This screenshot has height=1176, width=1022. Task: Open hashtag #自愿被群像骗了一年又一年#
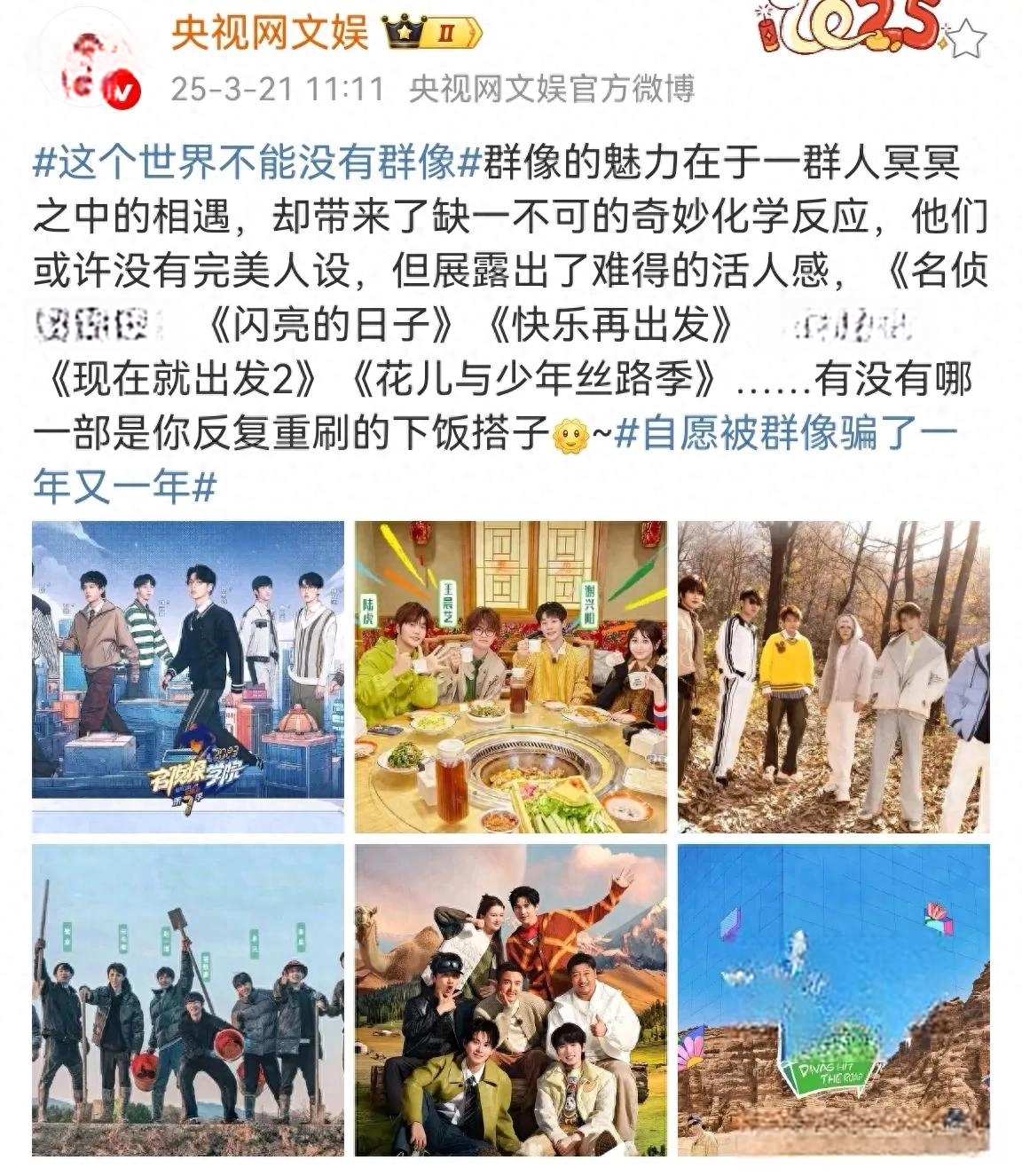click(x=785, y=435)
